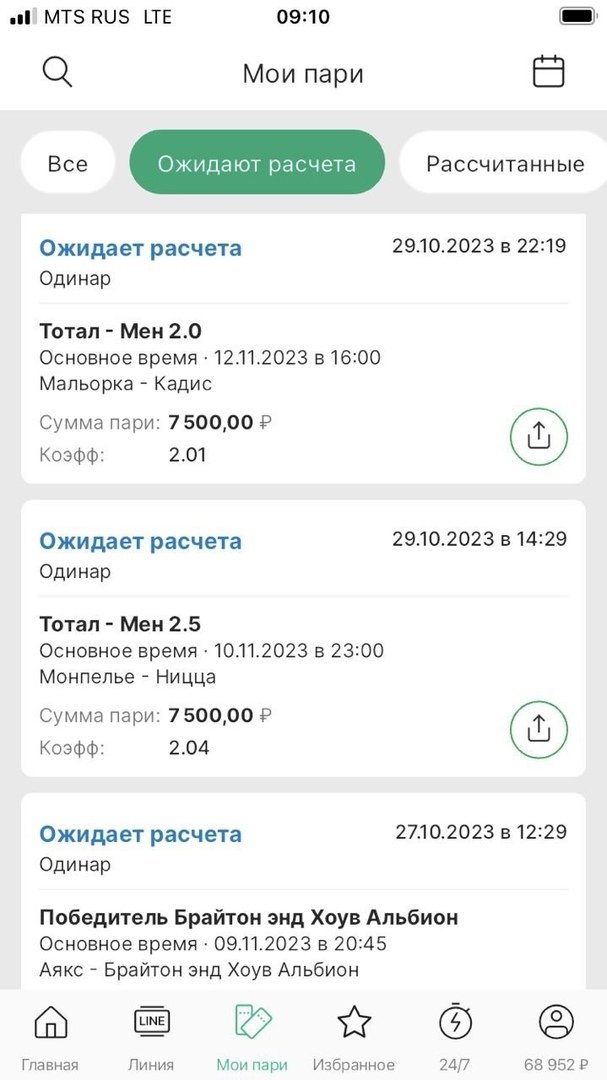This screenshot has height=1080, width=607.
Task: Share the Мальорка - Кадис bet
Action: [x=538, y=436]
